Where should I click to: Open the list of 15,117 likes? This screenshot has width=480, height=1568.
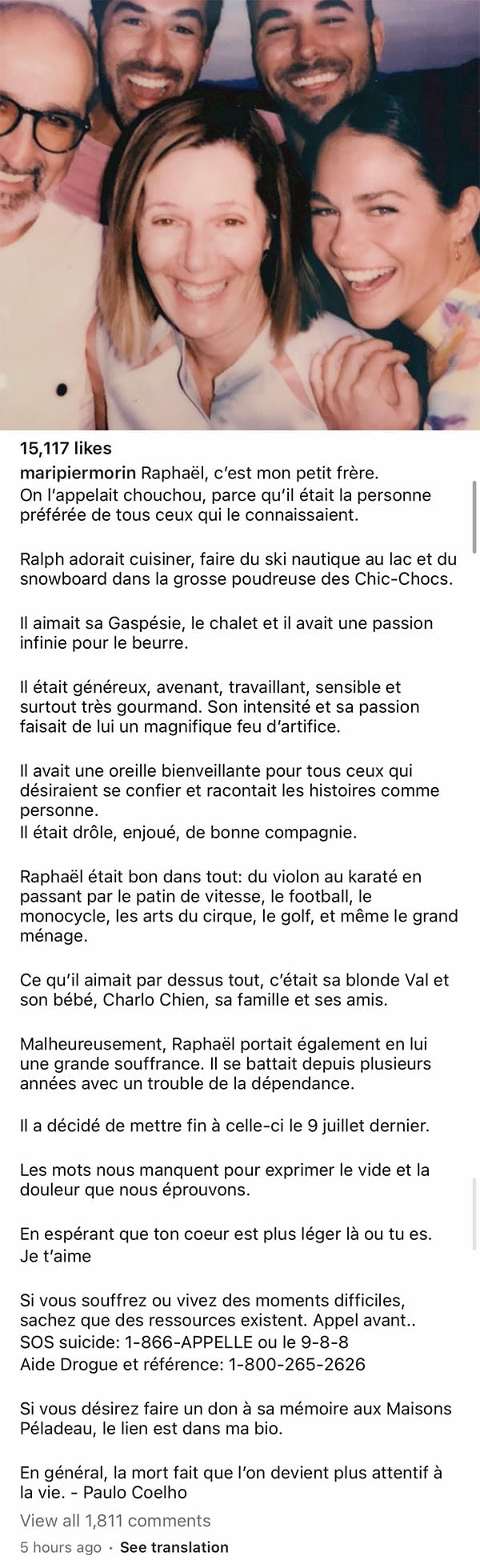click(x=66, y=448)
